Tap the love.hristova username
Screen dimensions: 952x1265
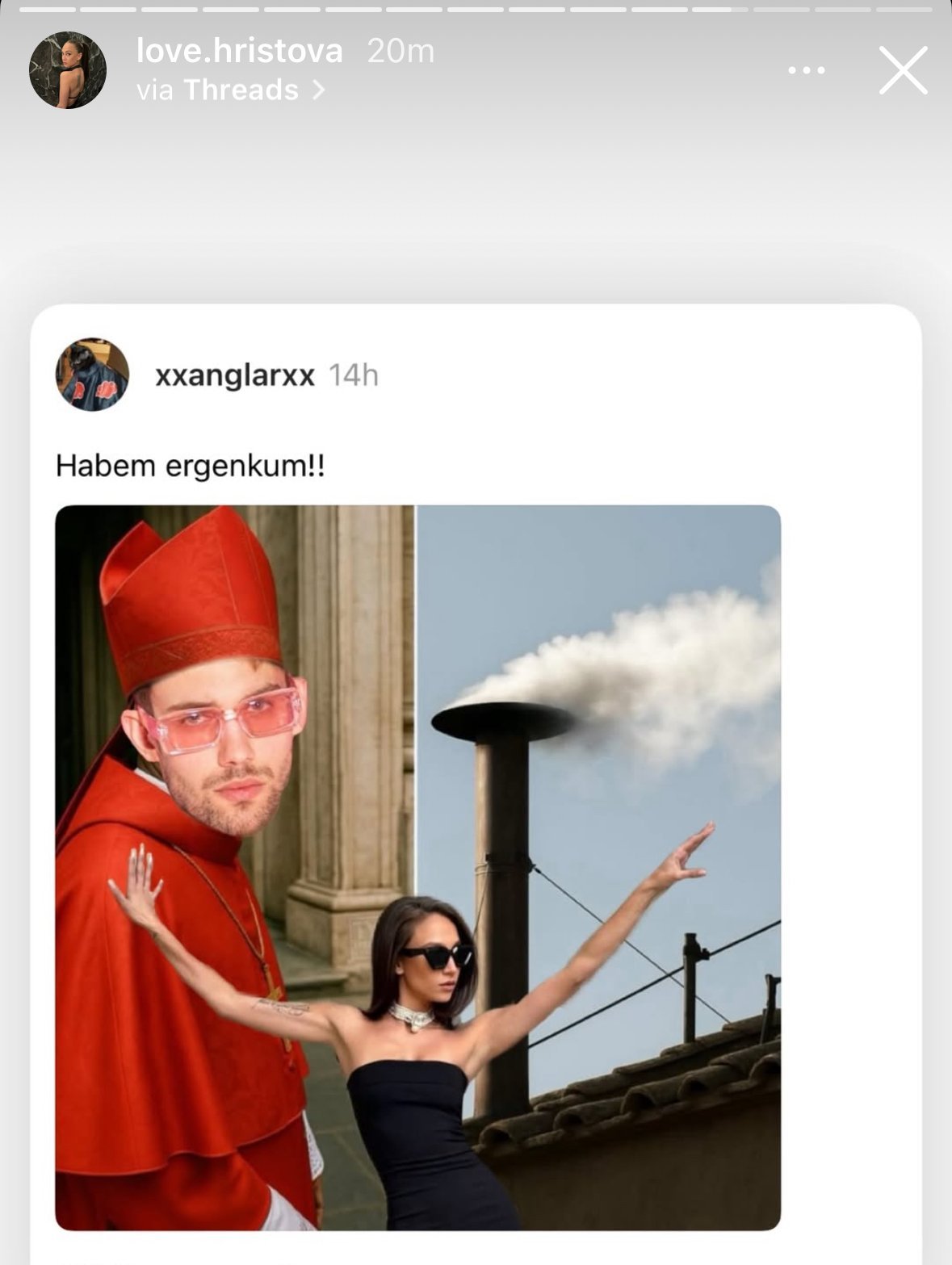tap(239, 51)
